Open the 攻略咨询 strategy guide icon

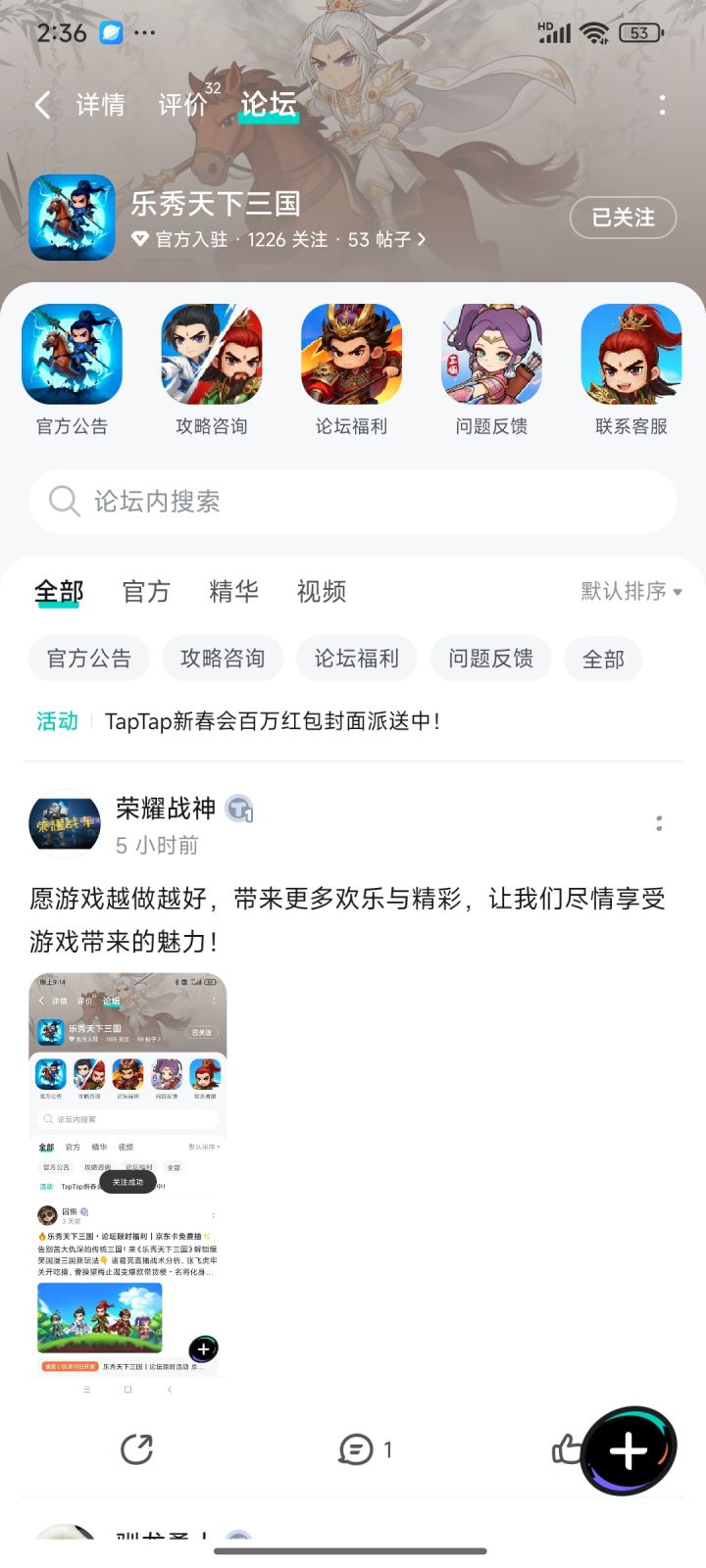tap(212, 355)
